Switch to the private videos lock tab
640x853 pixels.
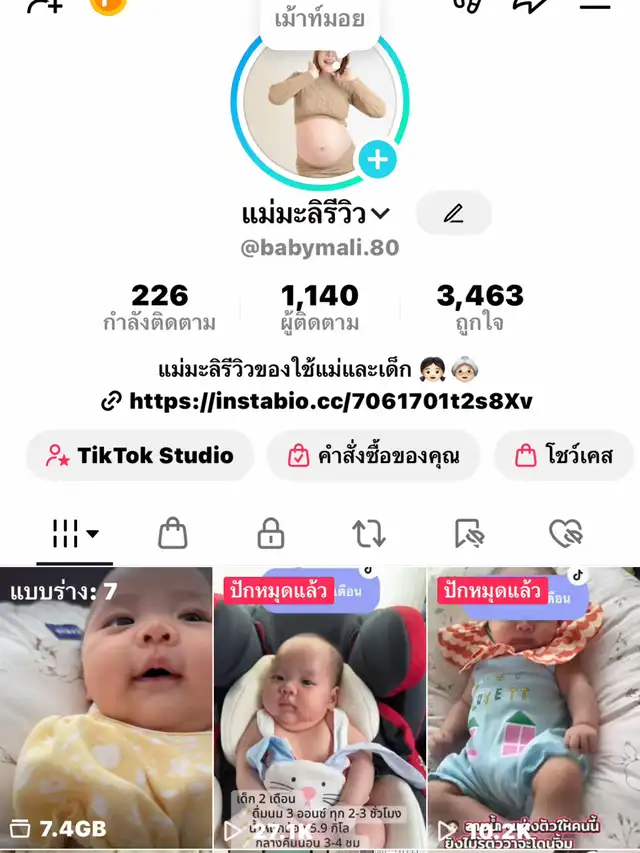271,534
